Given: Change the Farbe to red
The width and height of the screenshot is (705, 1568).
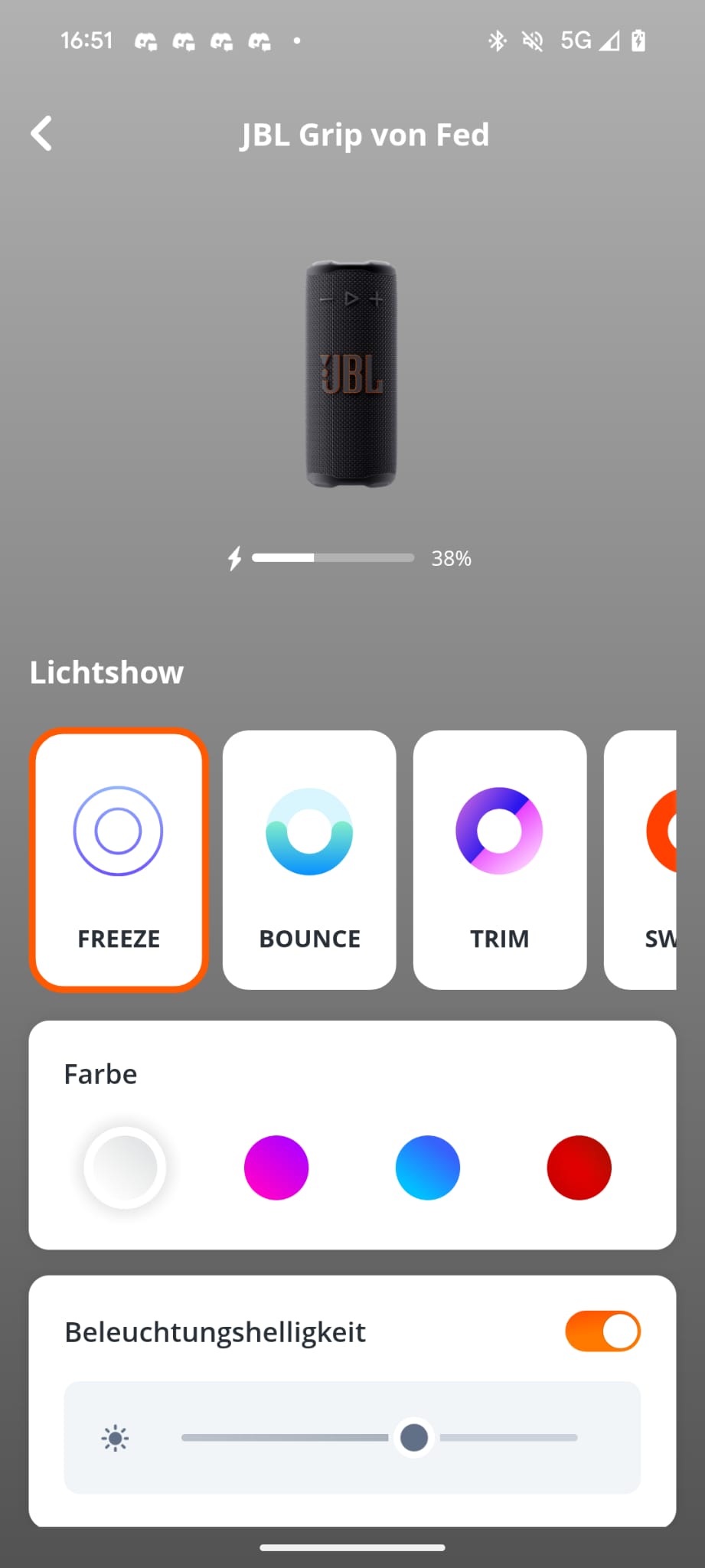Looking at the screenshot, I should coord(579,1168).
